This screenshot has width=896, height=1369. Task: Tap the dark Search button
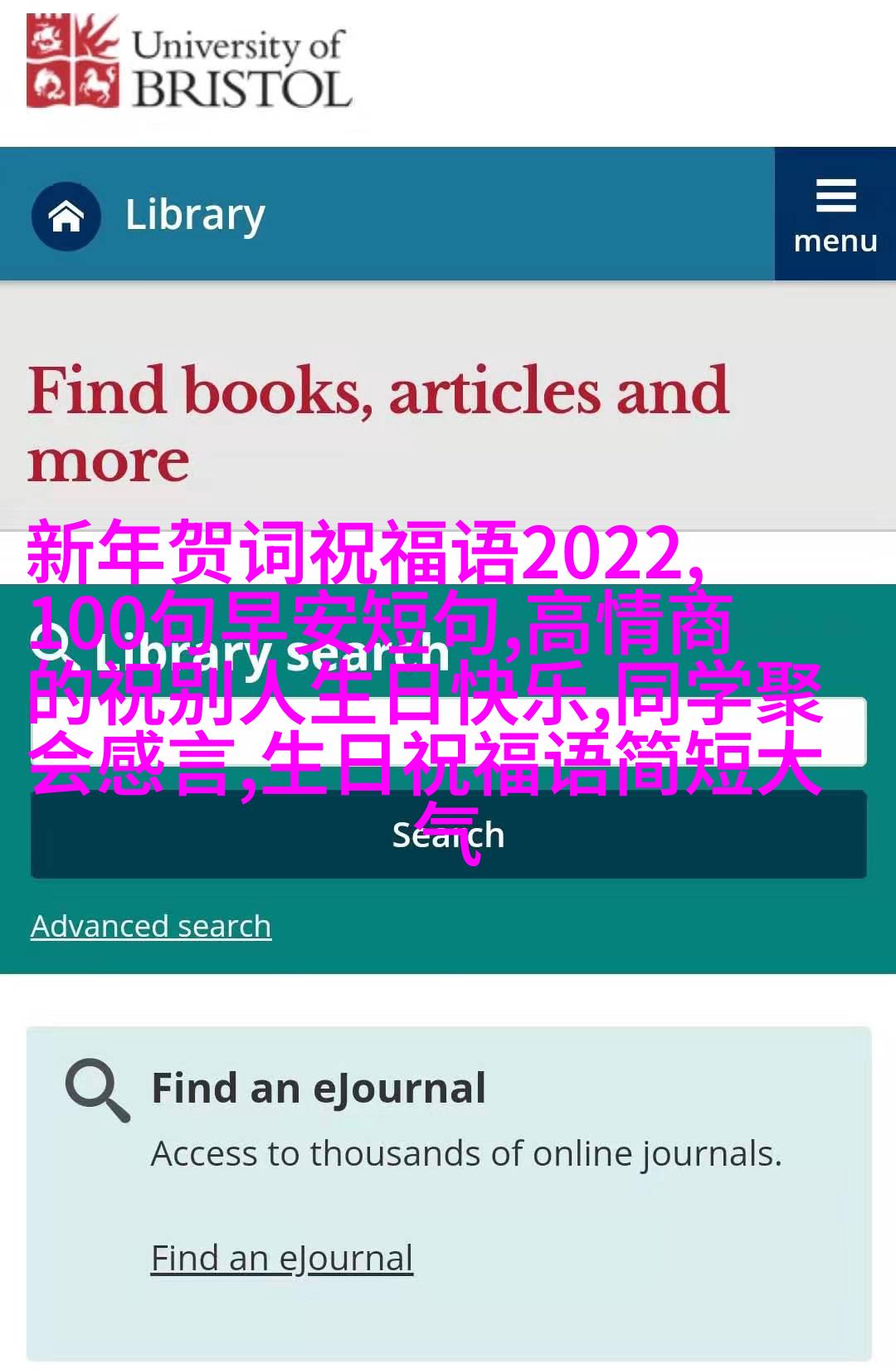(x=448, y=836)
